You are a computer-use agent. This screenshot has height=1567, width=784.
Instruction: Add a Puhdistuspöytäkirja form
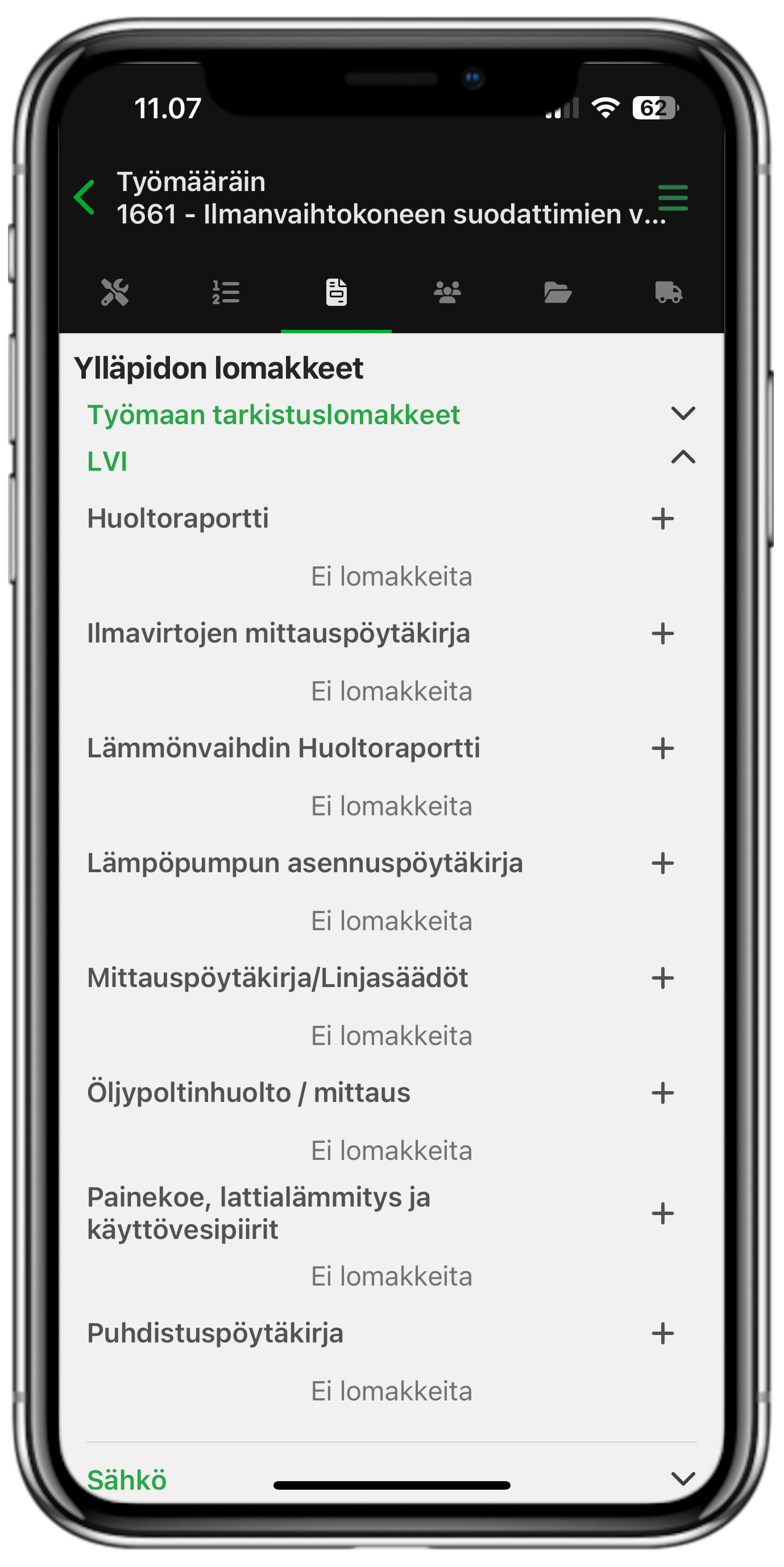pos(662,1334)
